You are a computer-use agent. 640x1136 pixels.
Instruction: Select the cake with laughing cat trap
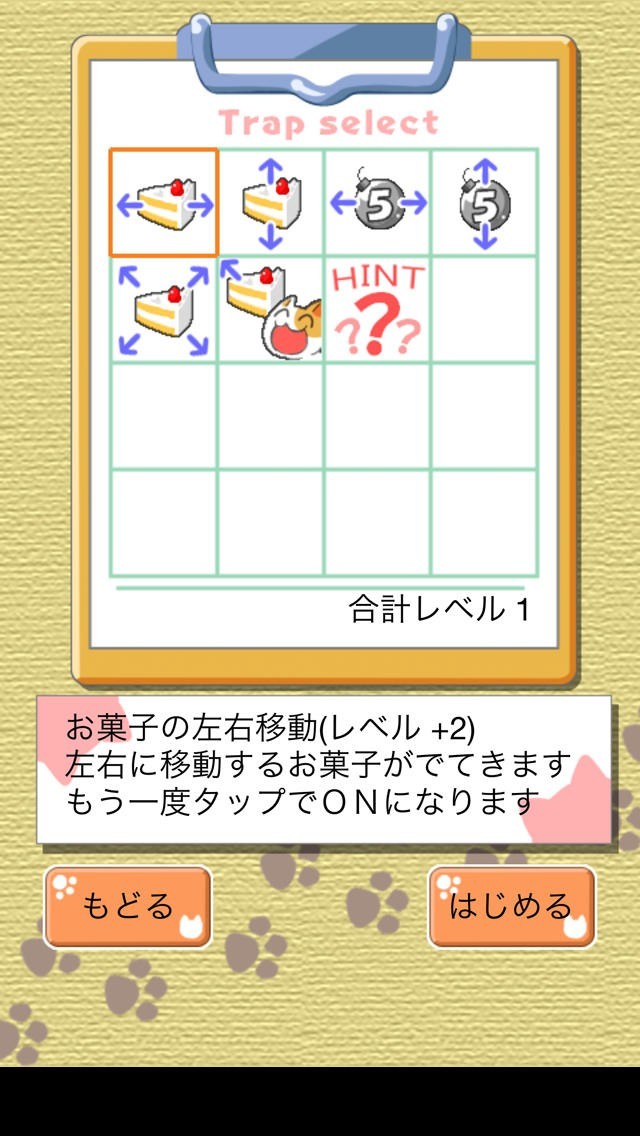[x=271, y=310]
